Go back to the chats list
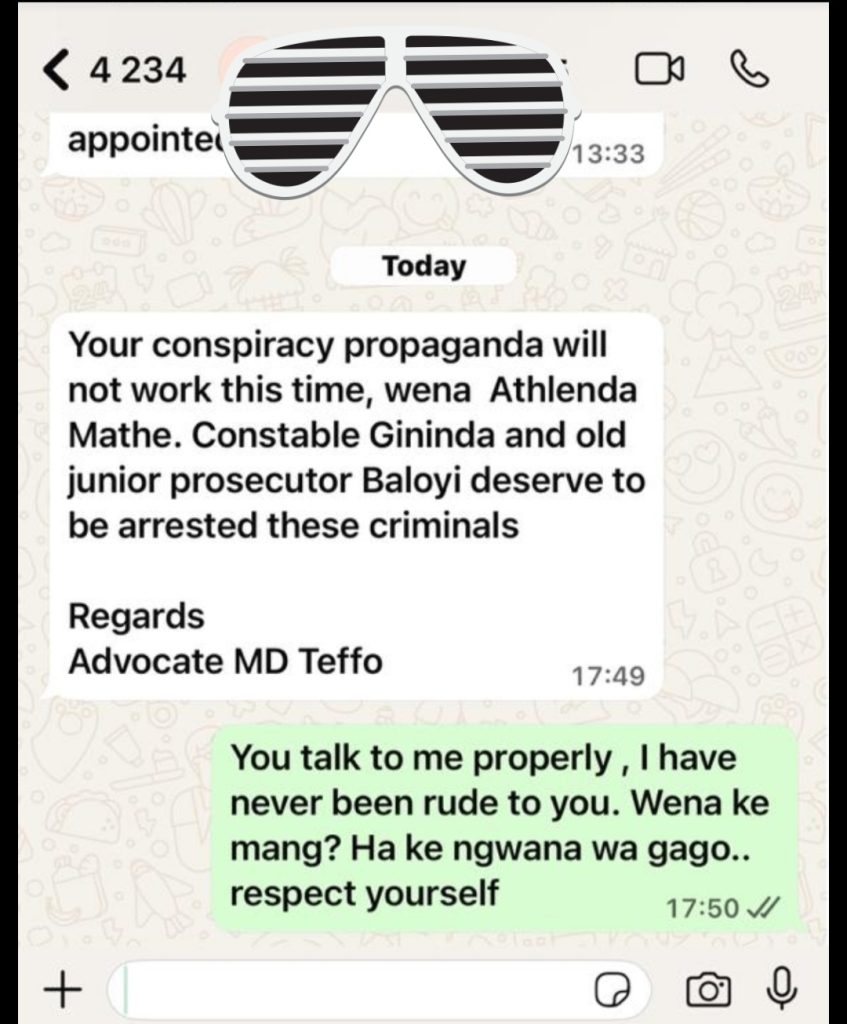Image resolution: width=847 pixels, height=1024 pixels. [60, 70]
